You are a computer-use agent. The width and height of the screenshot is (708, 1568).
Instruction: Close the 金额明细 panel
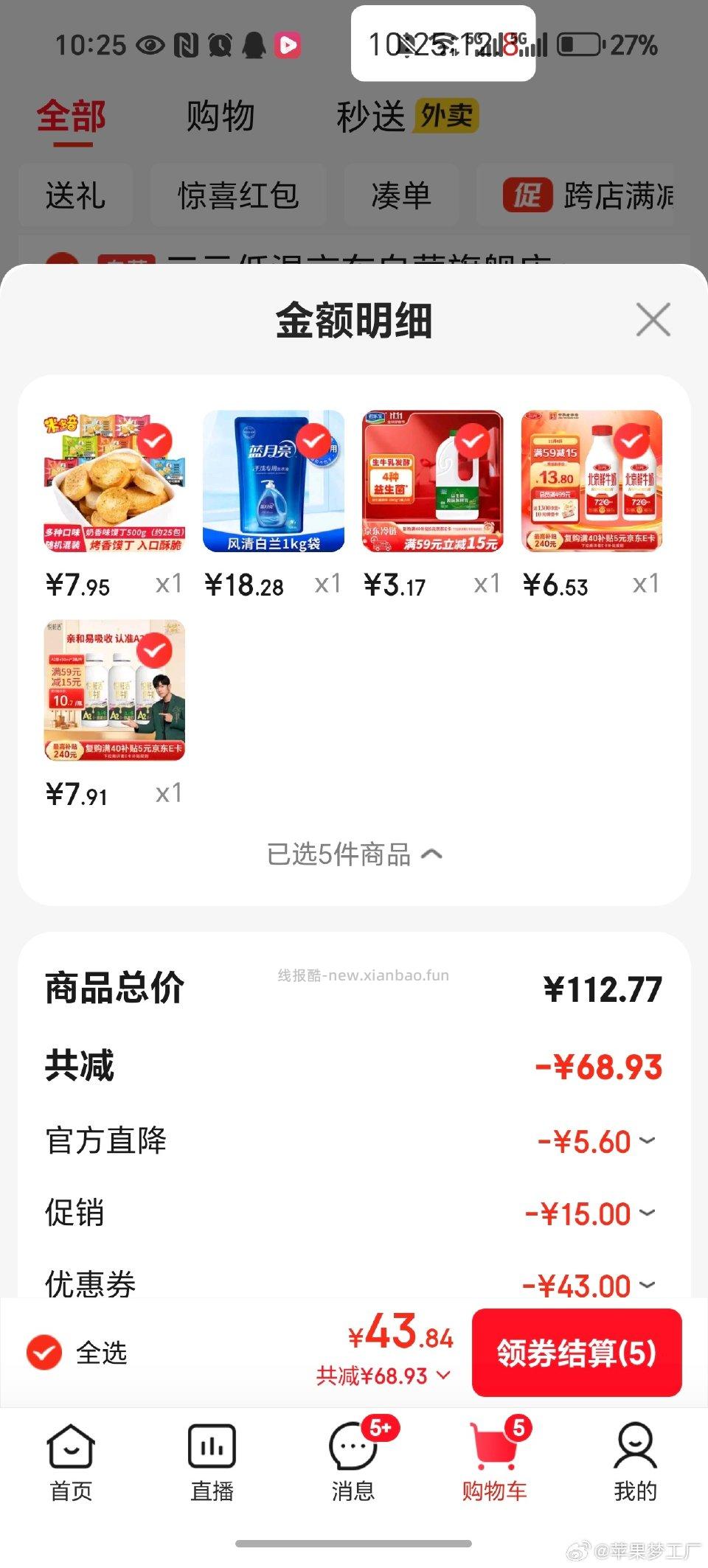(653, 320)
